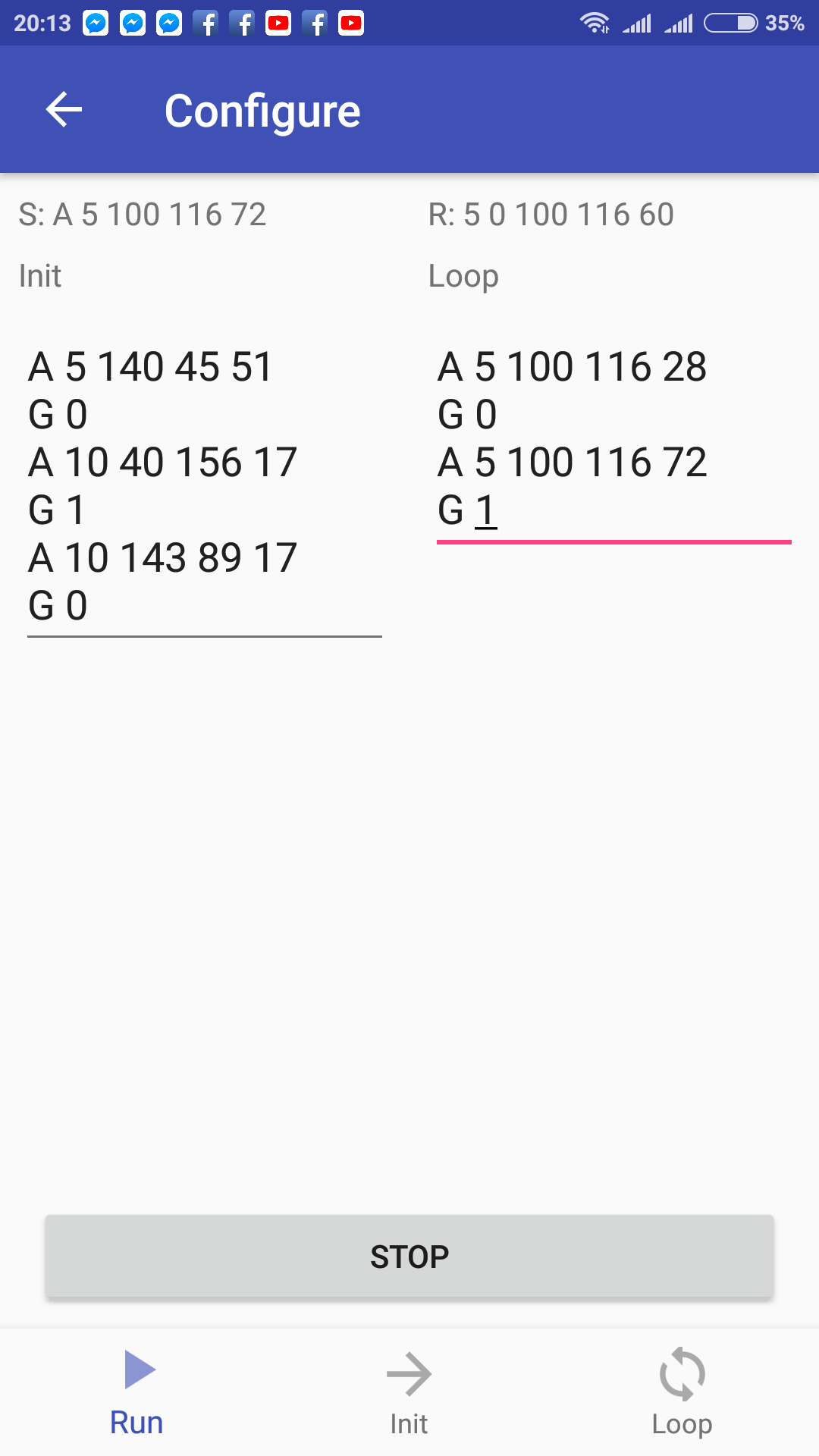
Task: Go back from the Configure screen
Action: (x=64, y=111)
